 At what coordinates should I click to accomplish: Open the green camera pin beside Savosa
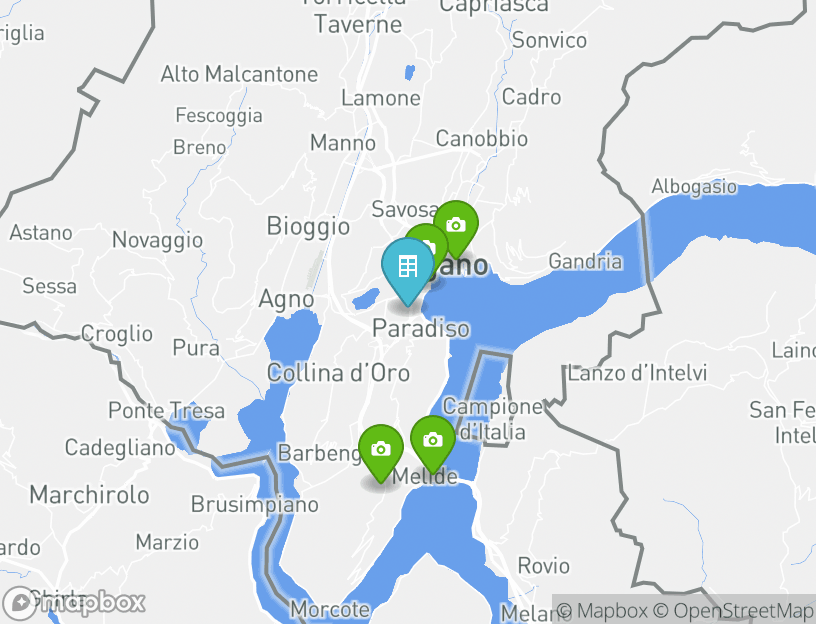[x=456, y=225]
